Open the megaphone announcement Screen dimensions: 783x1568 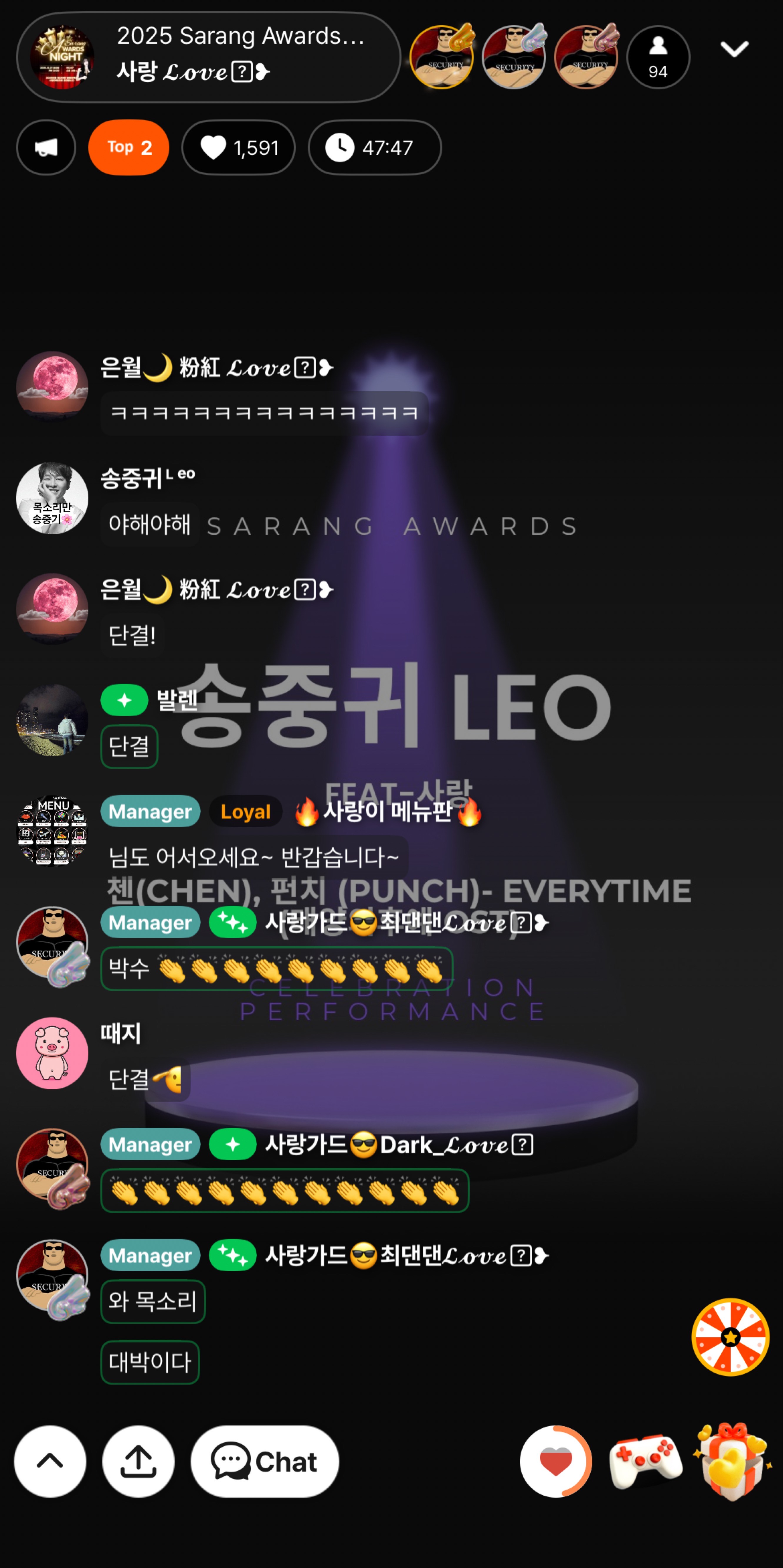click(x=46, y=147)
